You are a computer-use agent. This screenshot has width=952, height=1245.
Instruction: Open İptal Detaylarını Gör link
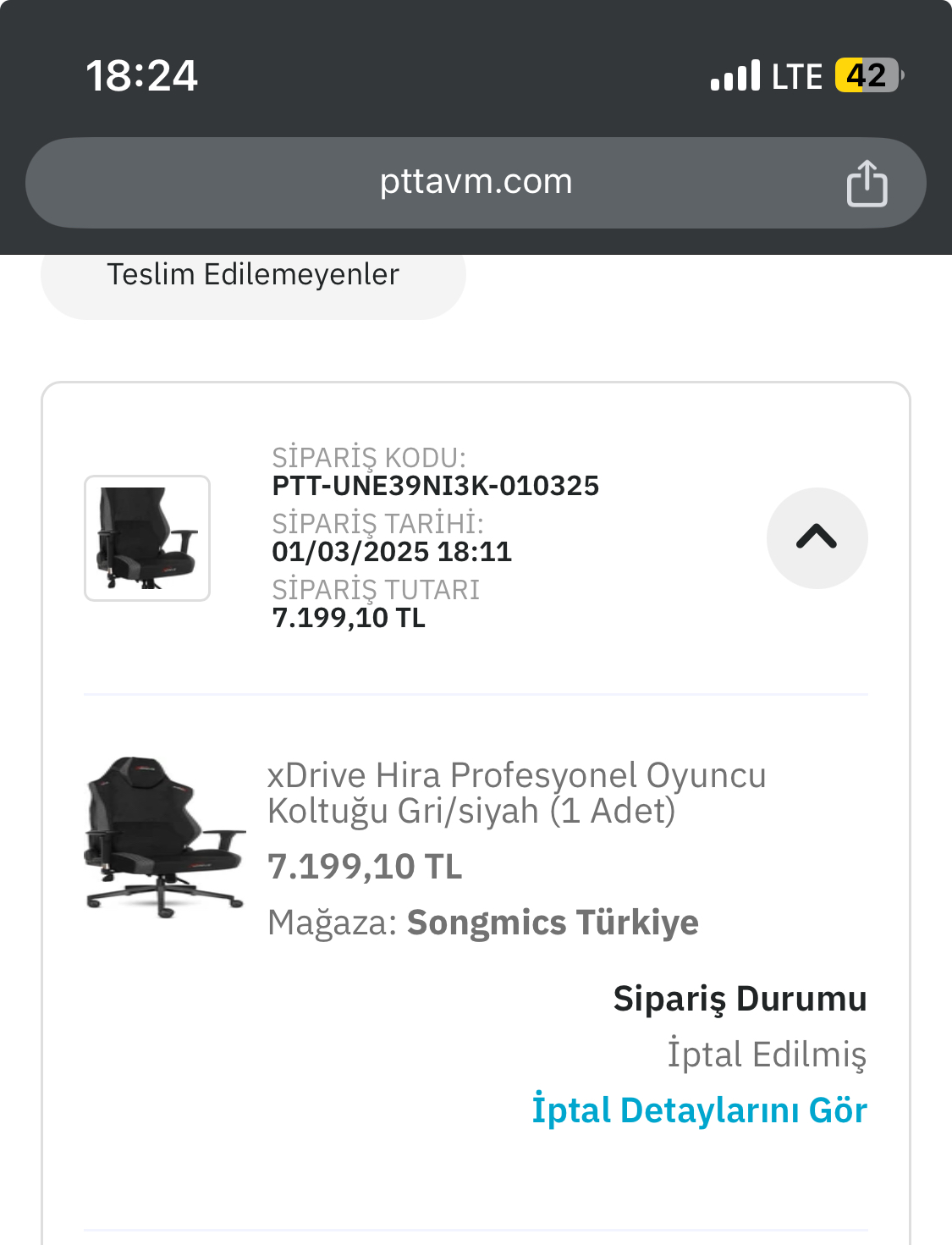coord(699,1110)
